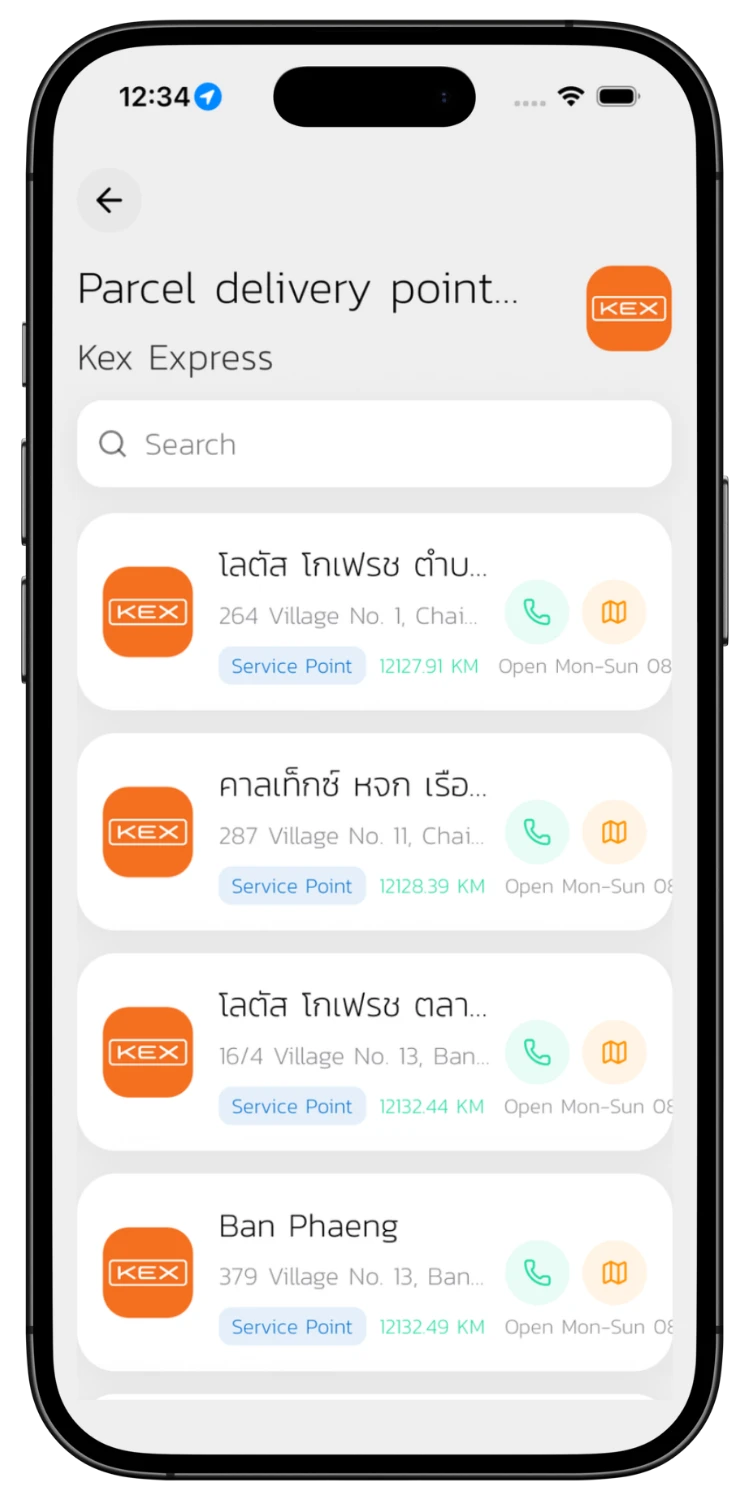The height and width of the screenshot is (1500, 750).
Task: Open the Ban Phaeng service point card
Action: 374,1272
